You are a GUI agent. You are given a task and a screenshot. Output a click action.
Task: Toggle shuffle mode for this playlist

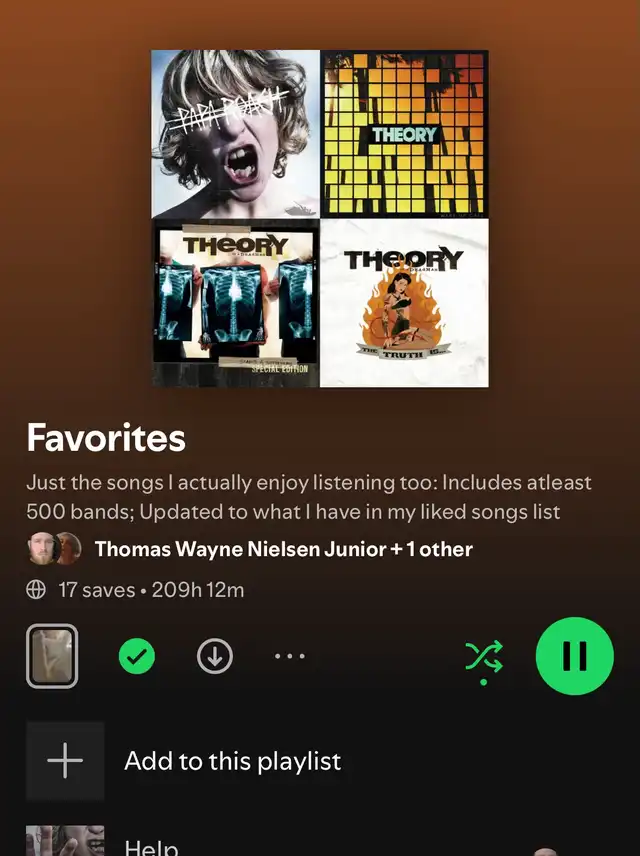[484, 656]
